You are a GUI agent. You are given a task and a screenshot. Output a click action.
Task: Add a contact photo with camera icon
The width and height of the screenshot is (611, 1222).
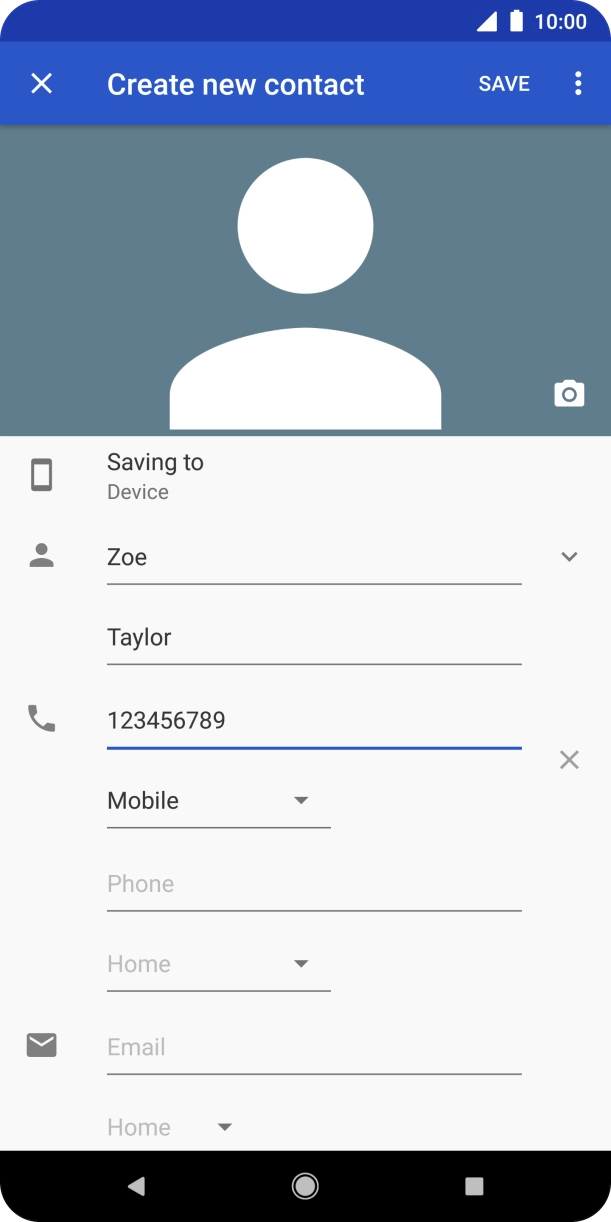point(569,393)
